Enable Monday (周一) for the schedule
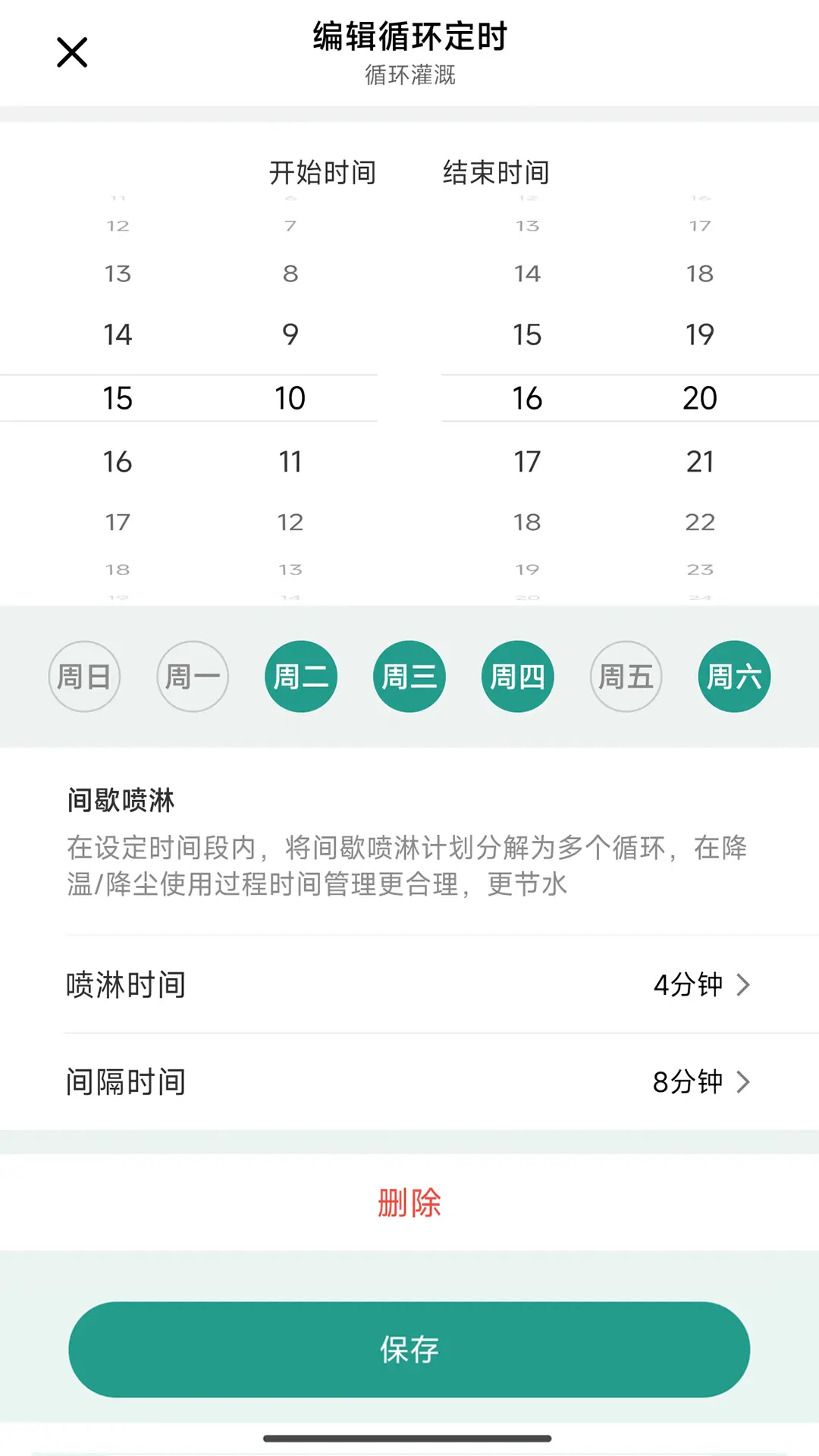The width and height of the screenshot is (819, 1456). click(x=193, y=676)
